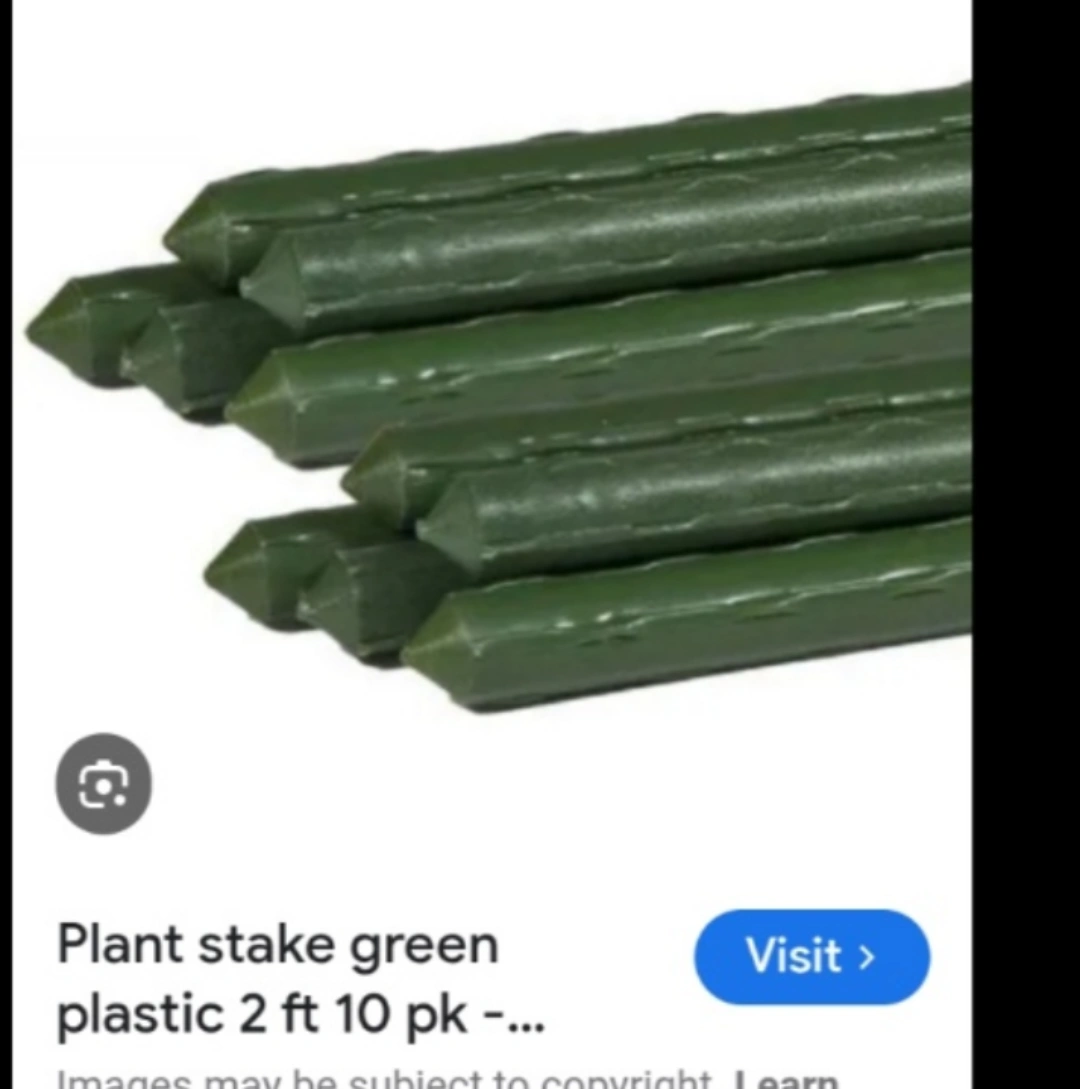The width and height of the screenshot is (1080, 1089).
Task: Search this image with Google Lens
Action: pos(103,784)
